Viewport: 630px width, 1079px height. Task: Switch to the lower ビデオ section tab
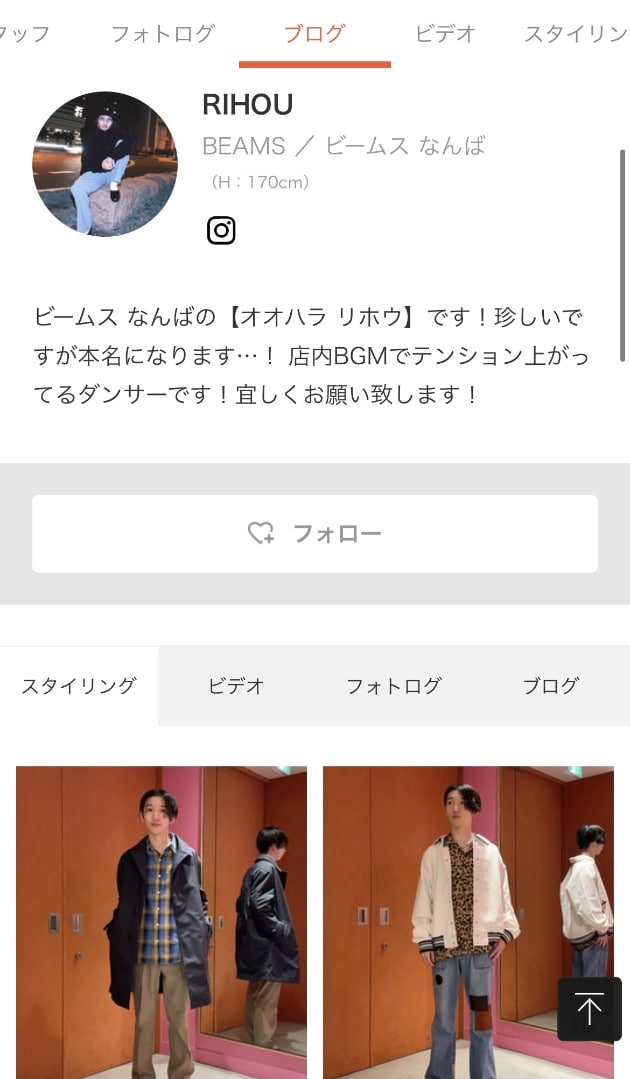[236, 686]
